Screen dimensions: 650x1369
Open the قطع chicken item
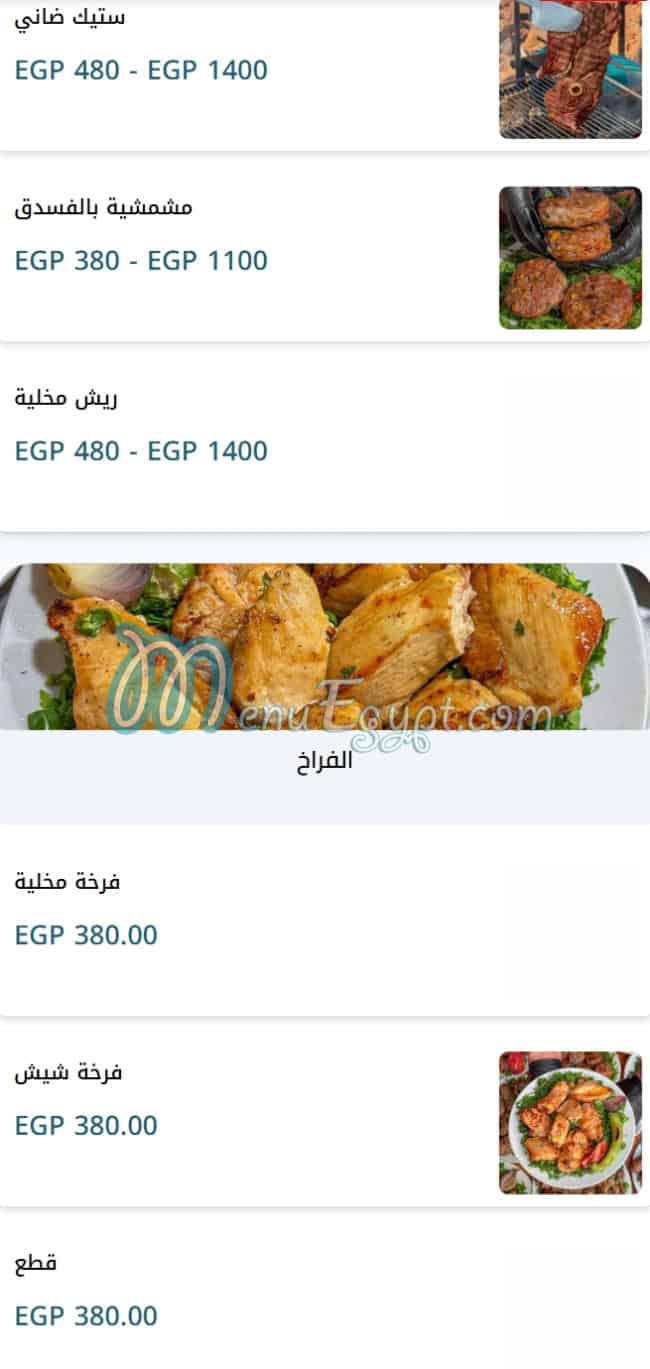pyautogui.click(x=36, y=1263)
